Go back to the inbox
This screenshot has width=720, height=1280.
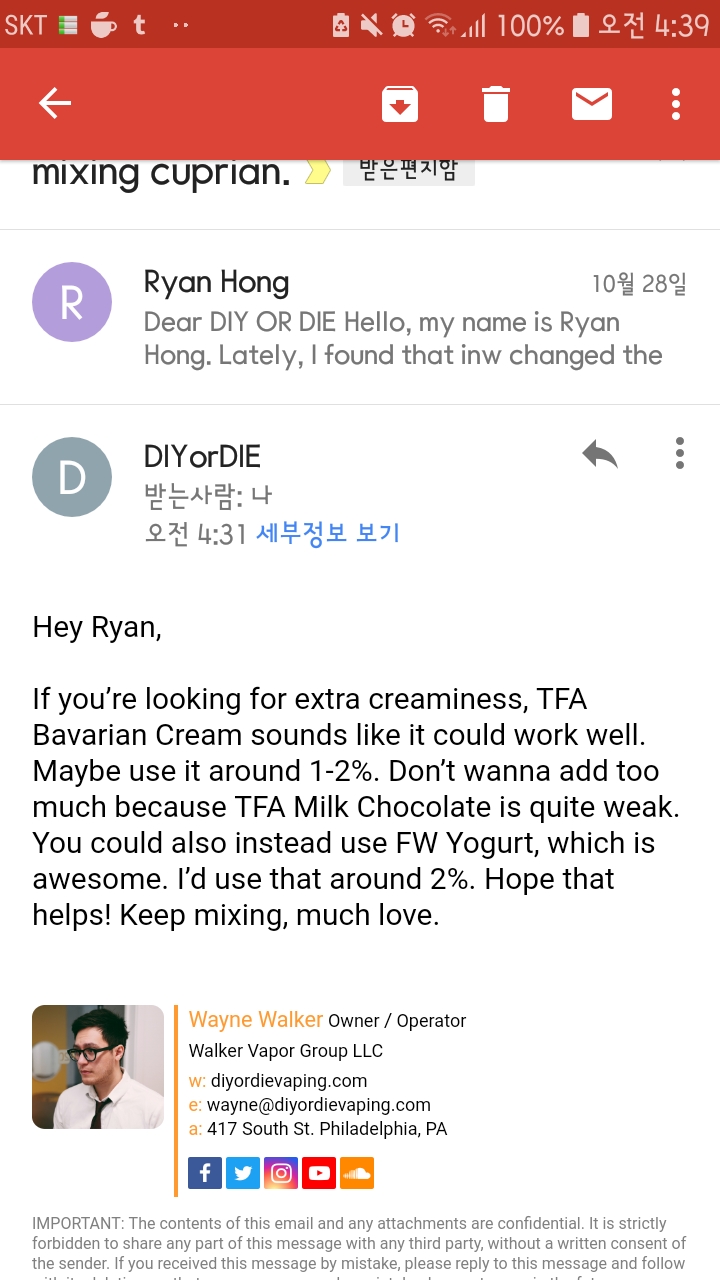[54, 103]
